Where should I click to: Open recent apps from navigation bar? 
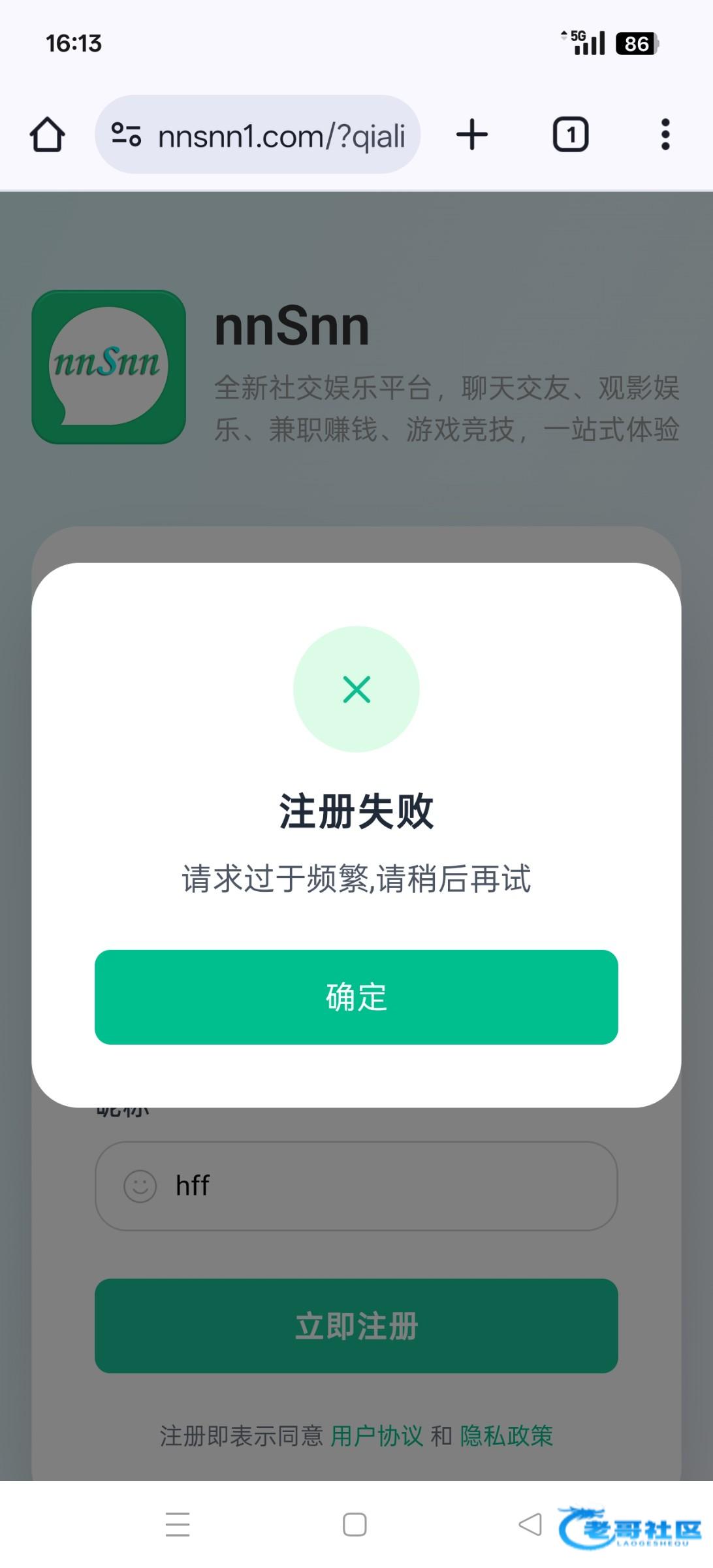point(178,1524)
